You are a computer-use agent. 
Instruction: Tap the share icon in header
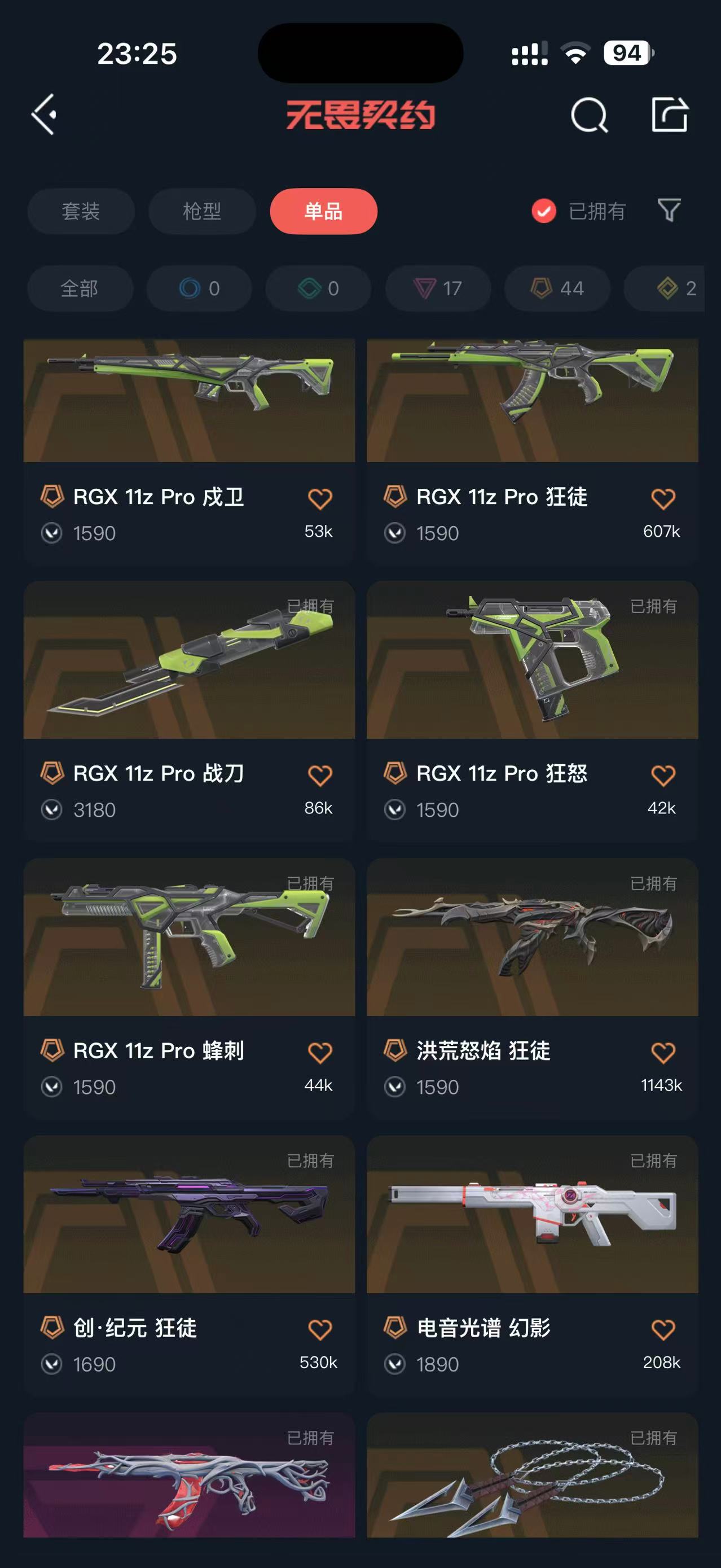point(669,114)
